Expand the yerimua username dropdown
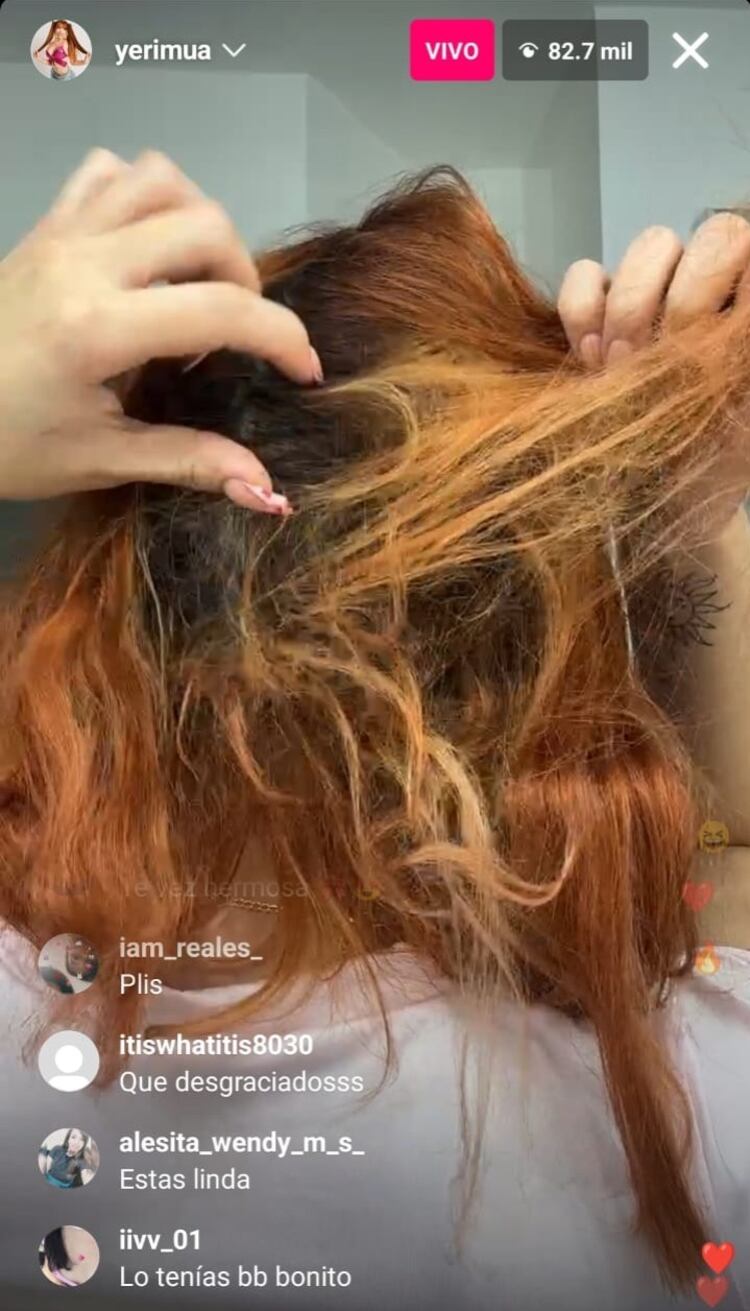 [x=233, y=50]
